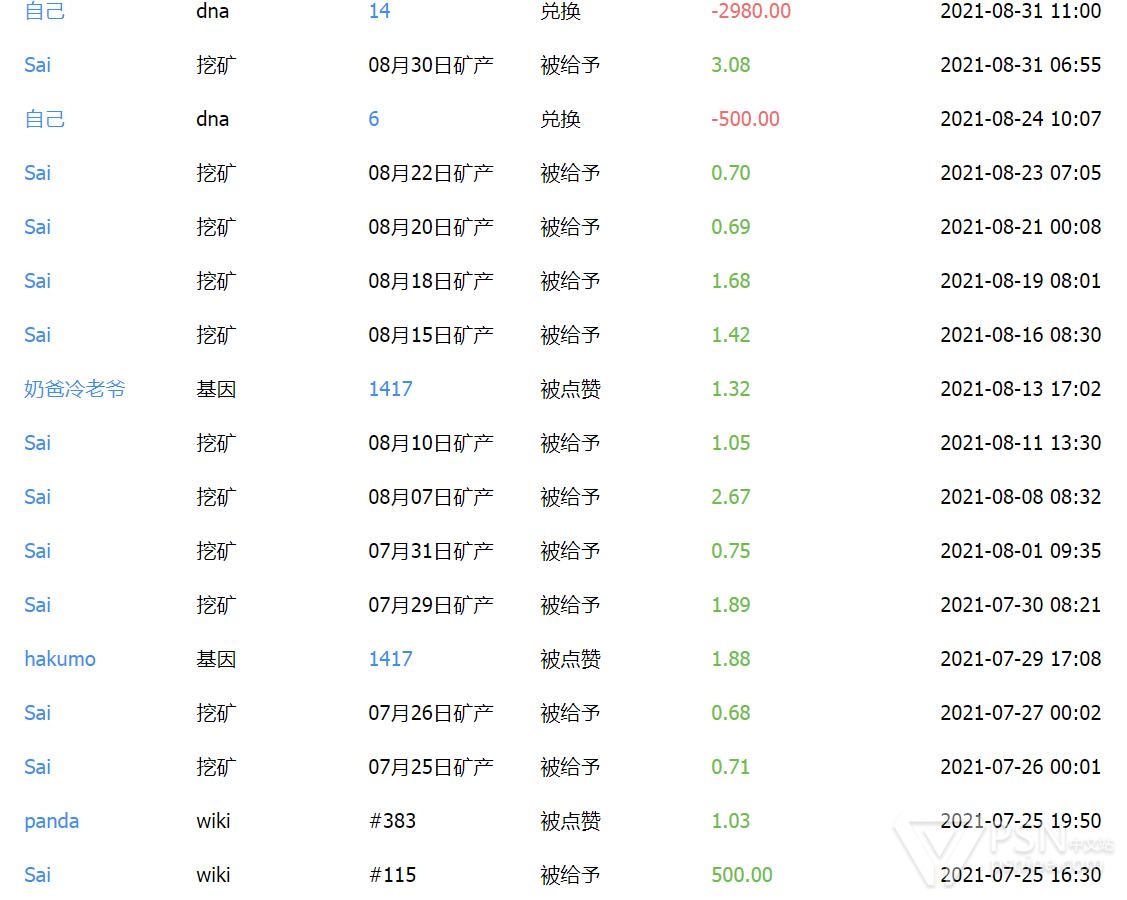Open Sai's link in the wiki #115 row
Screen dimensions: 1127x900
click(37, 875)
